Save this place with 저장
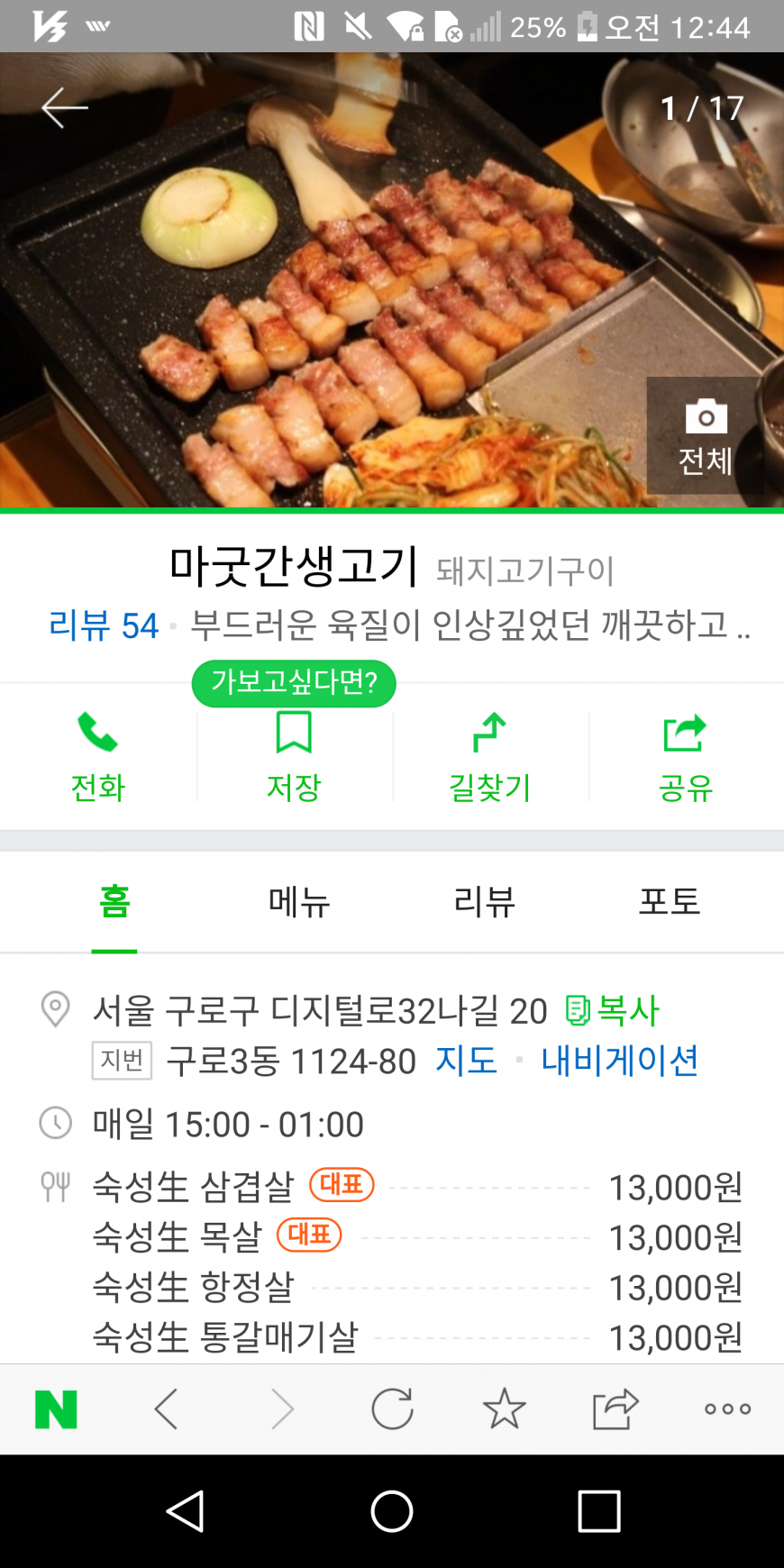The width and height of the screenshot is (784, 1568). tap(294, 757)
